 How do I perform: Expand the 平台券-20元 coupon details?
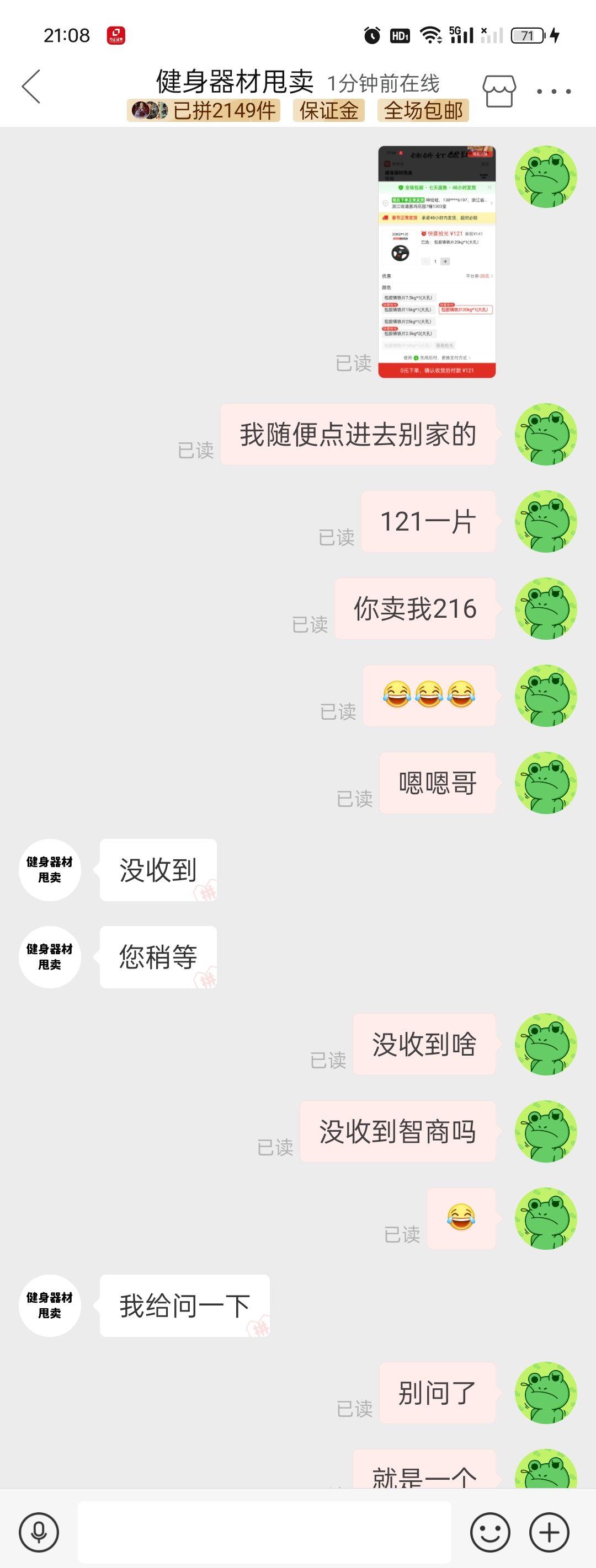pos(479,276)
